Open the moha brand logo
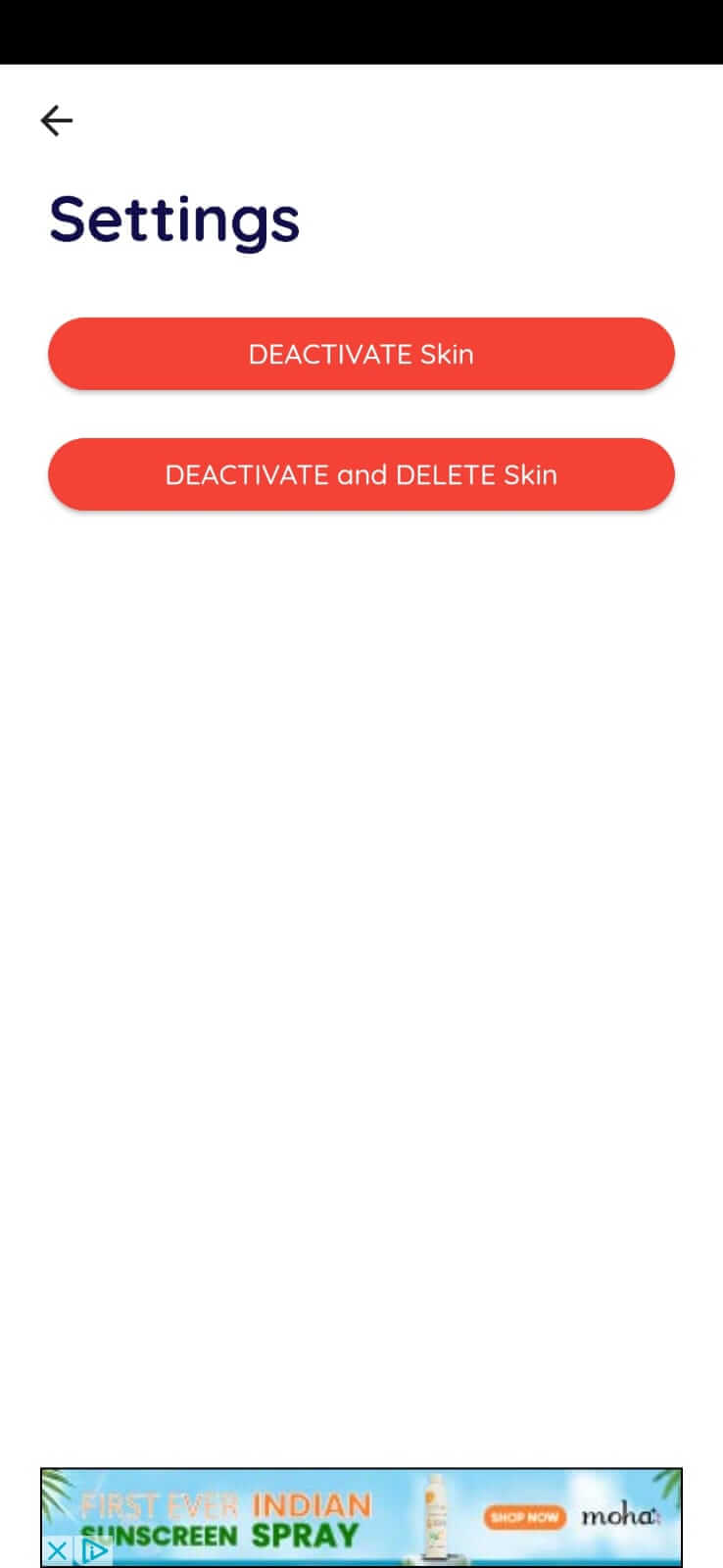 617,1515
